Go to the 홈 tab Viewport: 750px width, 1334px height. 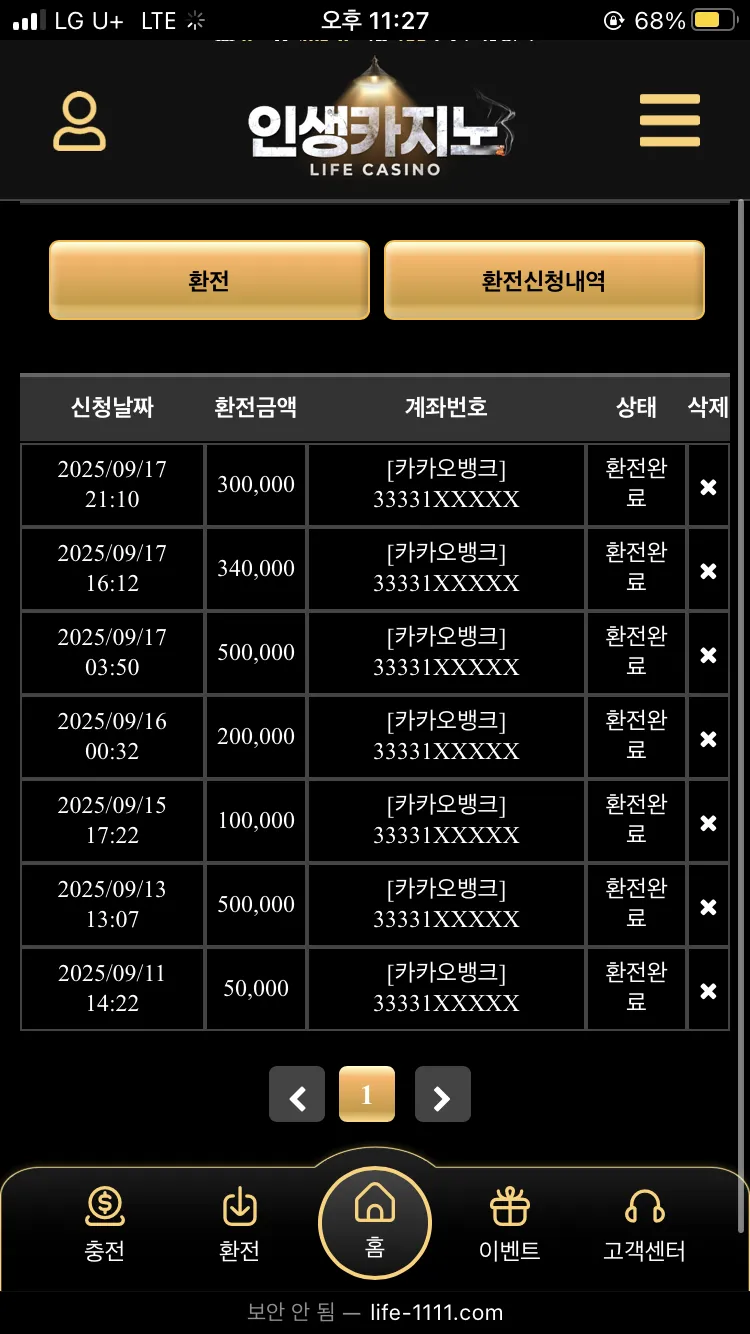(375, 1223)
